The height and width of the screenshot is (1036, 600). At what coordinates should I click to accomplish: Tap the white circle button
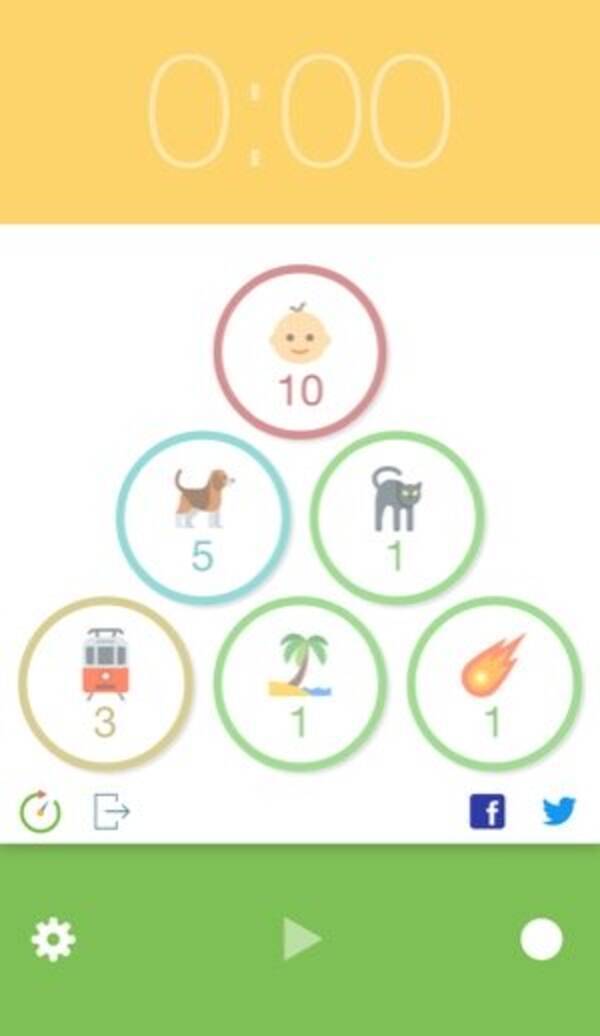(x=541, y=940)
